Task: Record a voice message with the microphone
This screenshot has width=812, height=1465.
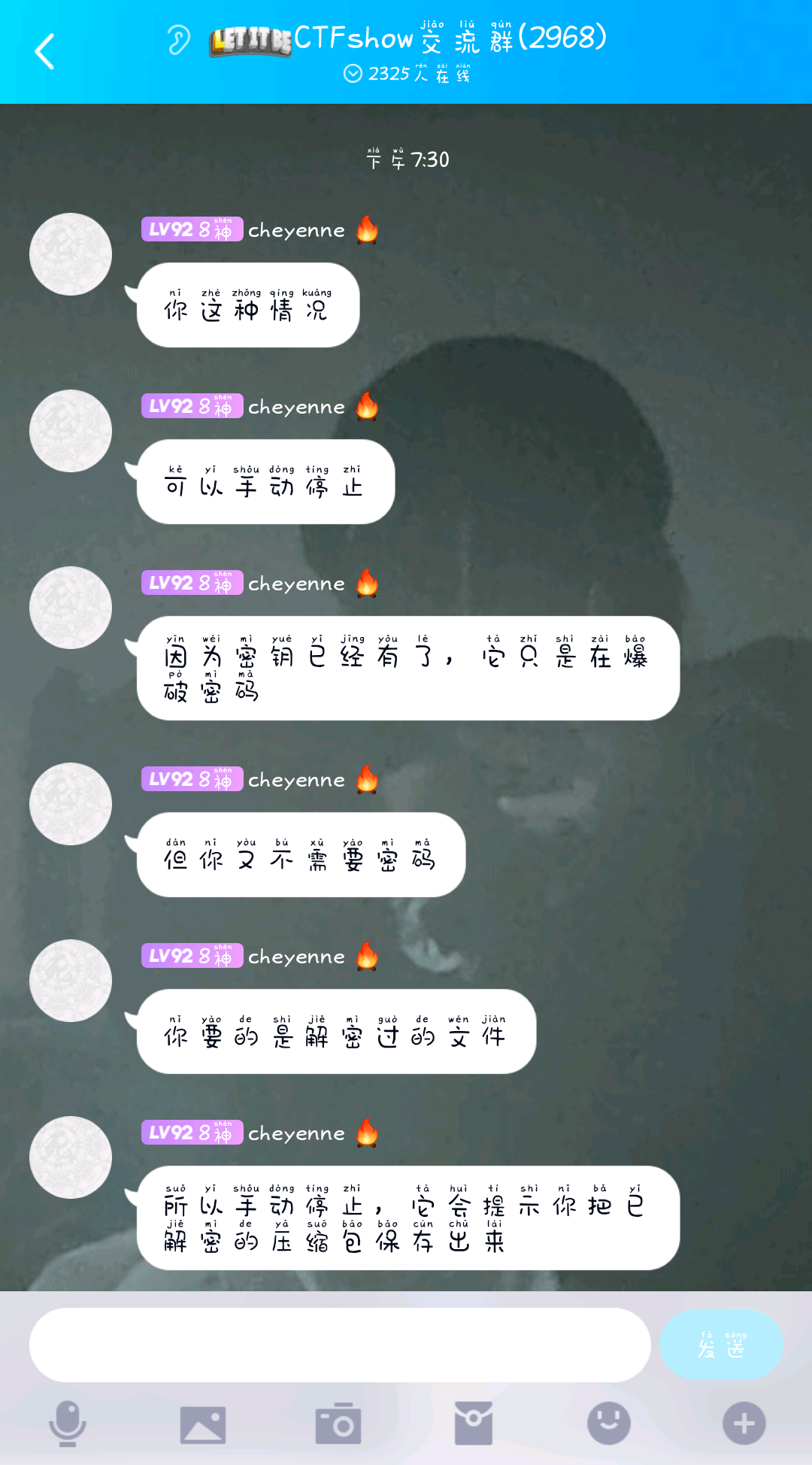Action: coord(68,1424)
